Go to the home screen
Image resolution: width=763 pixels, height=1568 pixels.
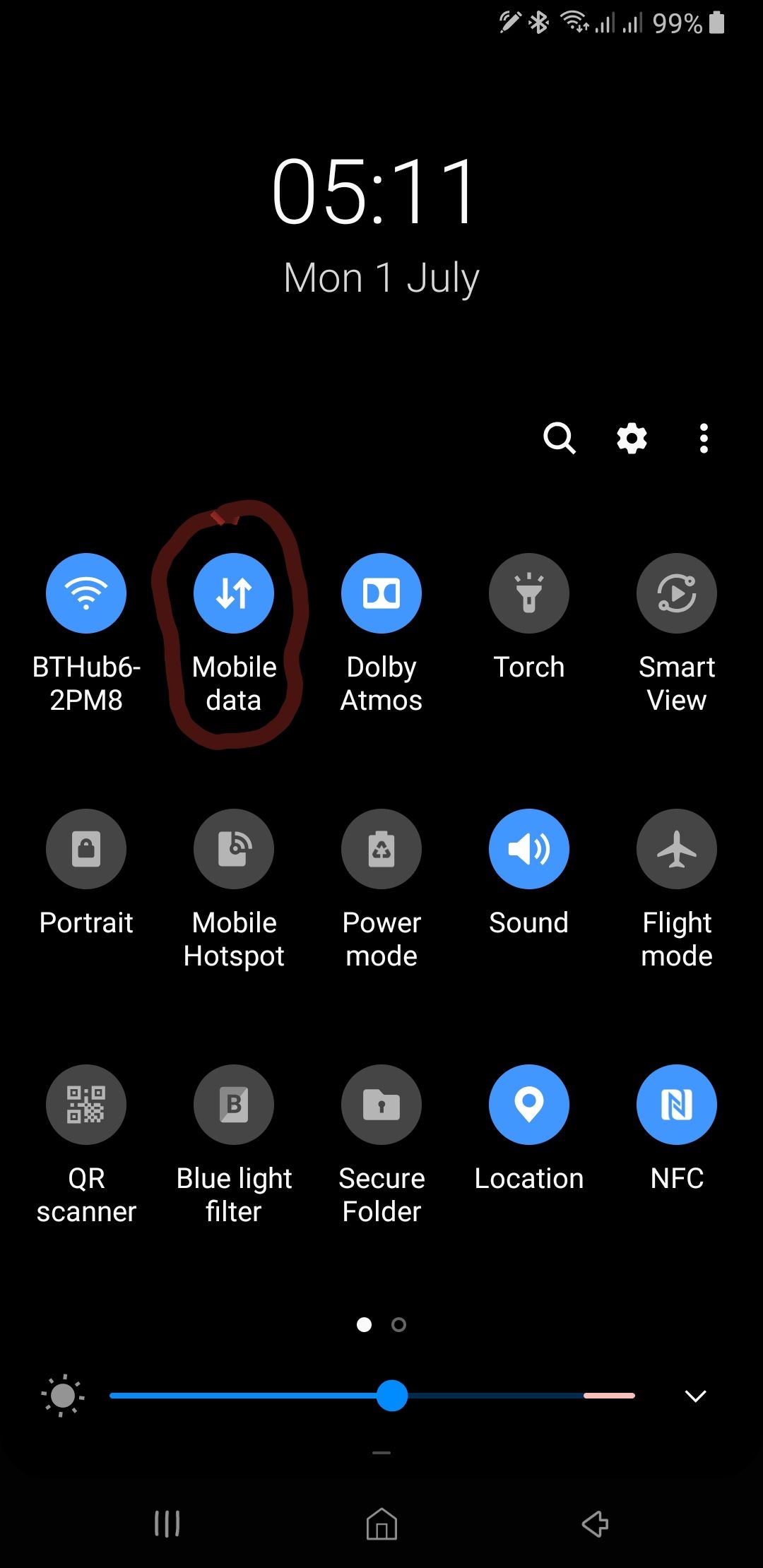(381, 1524)
